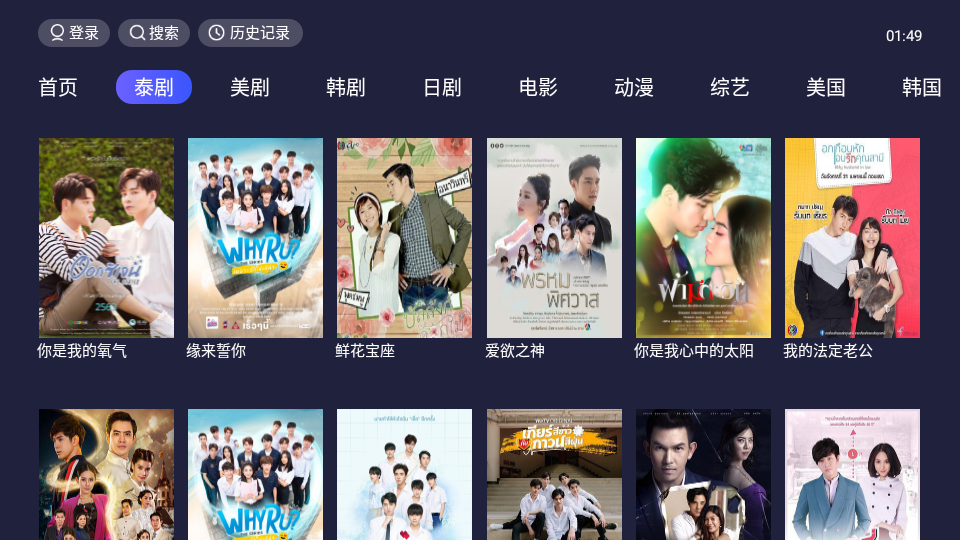Open the 搜索 search button
The image size is (960, 540).
154,33
